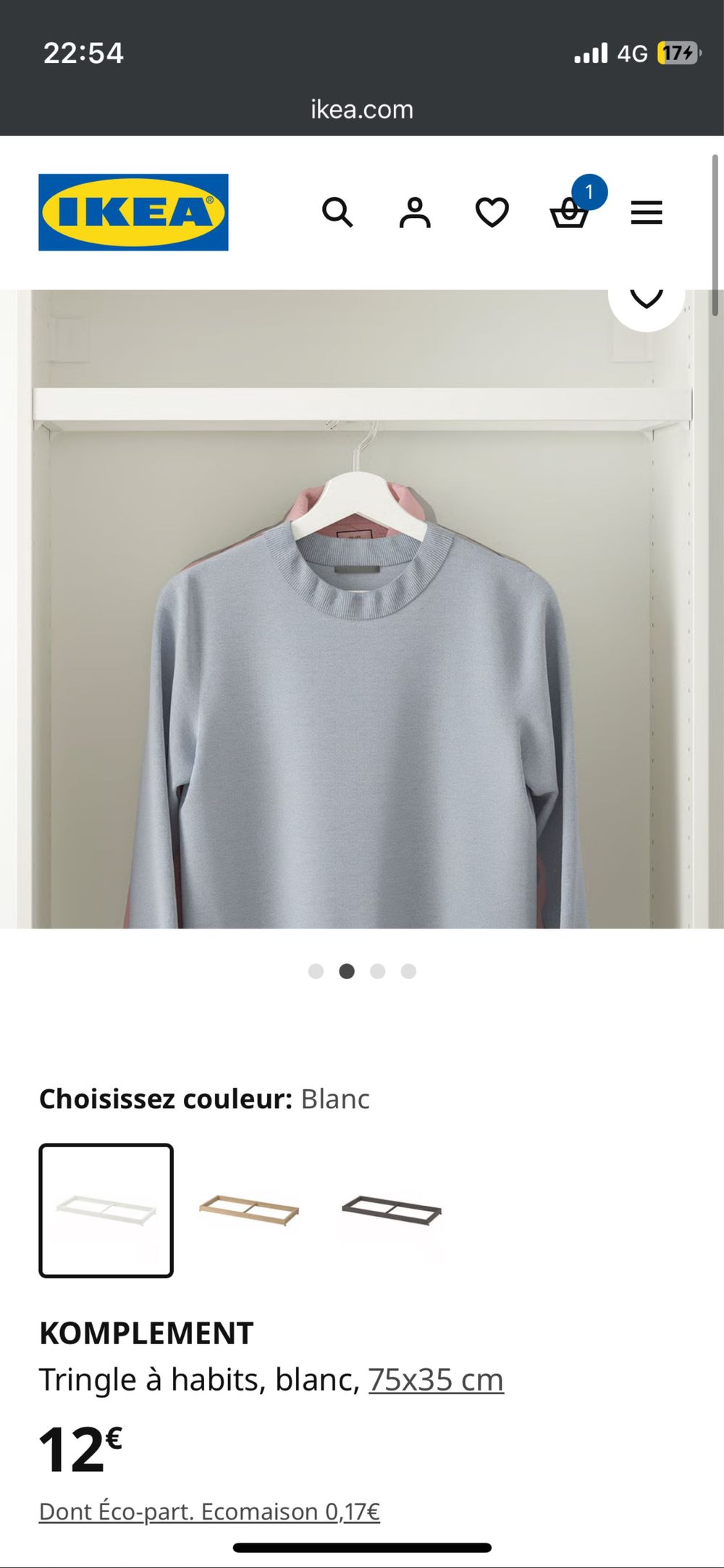This screenshot has height=1568, width=724.
Task: Open the account profile icon
Action: (x=415, y=213)
